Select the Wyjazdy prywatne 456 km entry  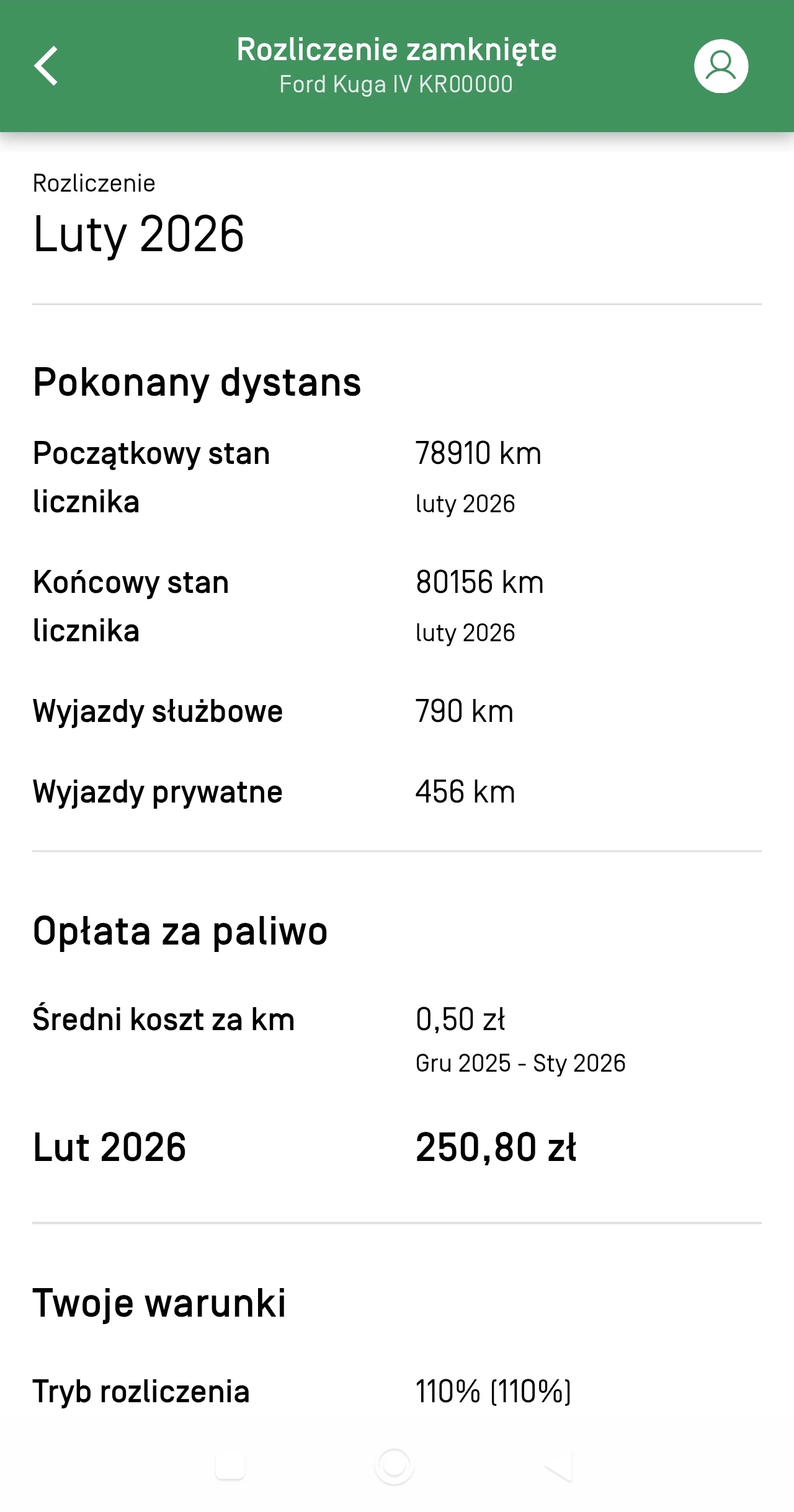465,791
